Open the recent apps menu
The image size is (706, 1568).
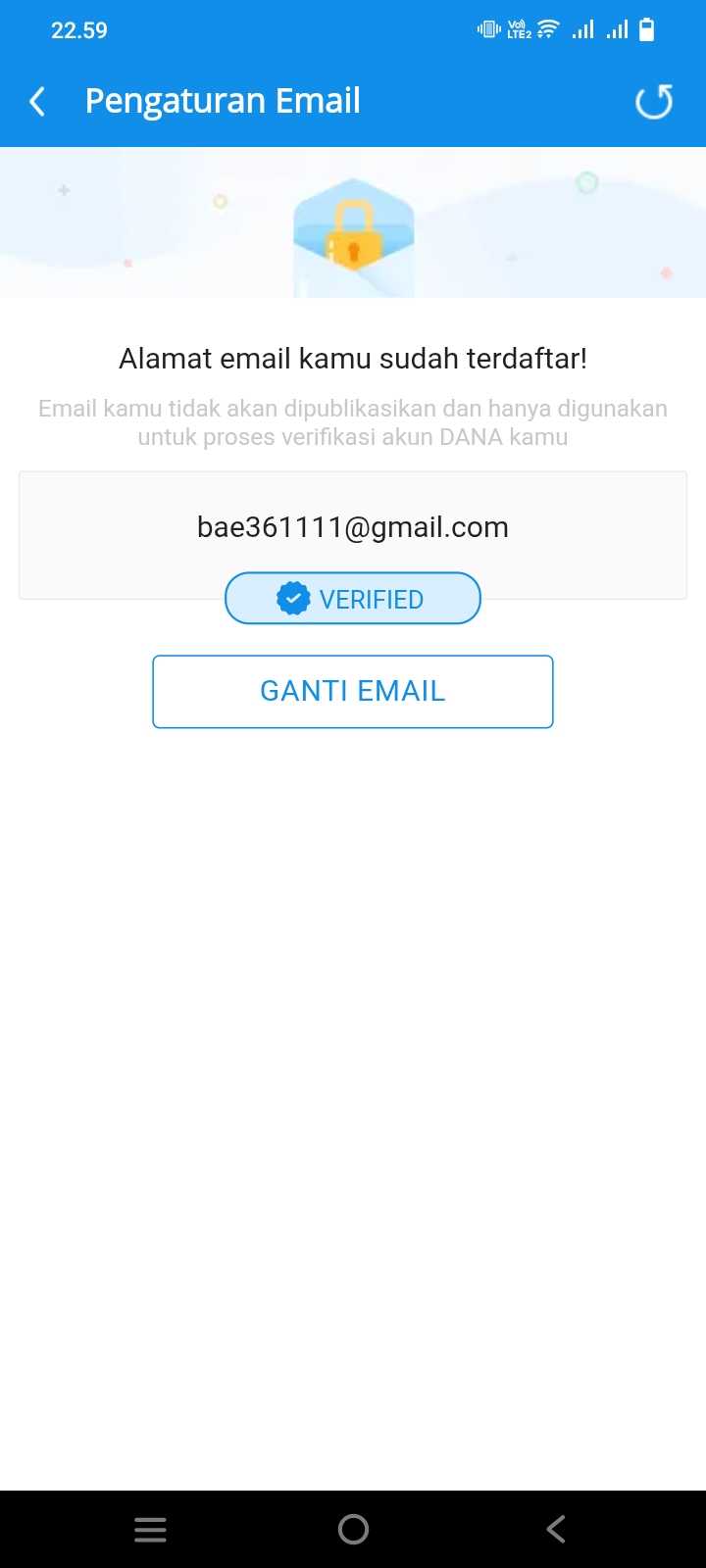tap(150, 1529)
